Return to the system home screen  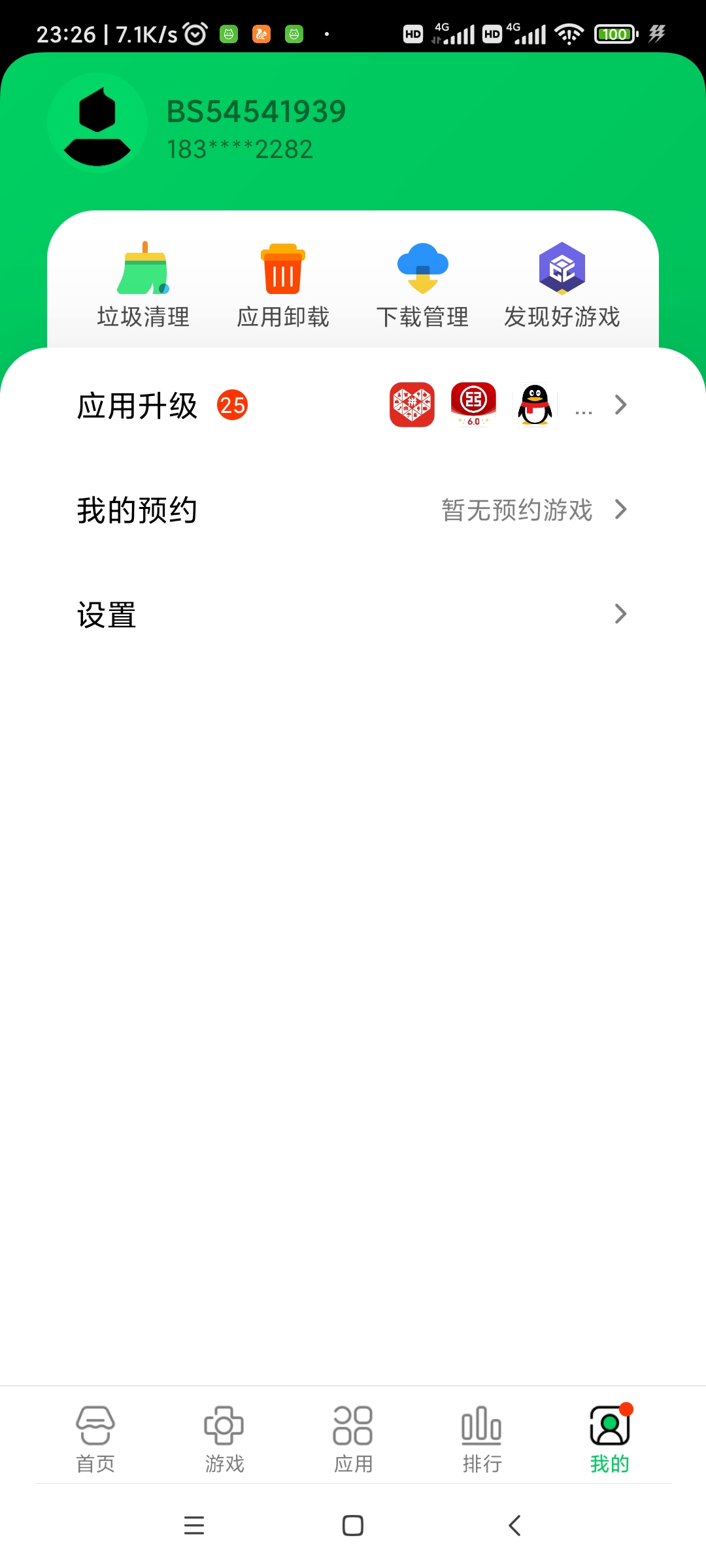pos(353,1526)
